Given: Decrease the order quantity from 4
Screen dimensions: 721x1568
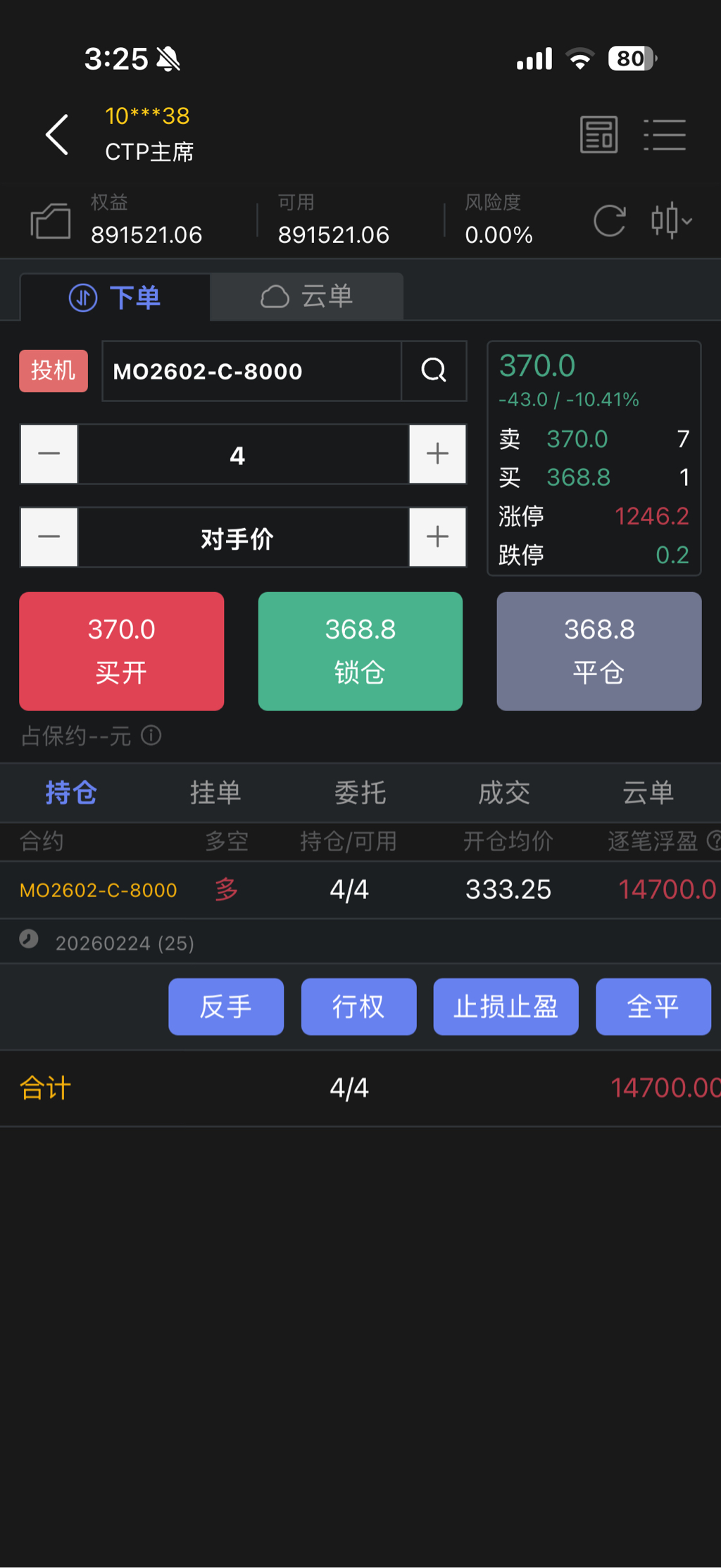Looking at the screenshot, I should coord(49,454).
